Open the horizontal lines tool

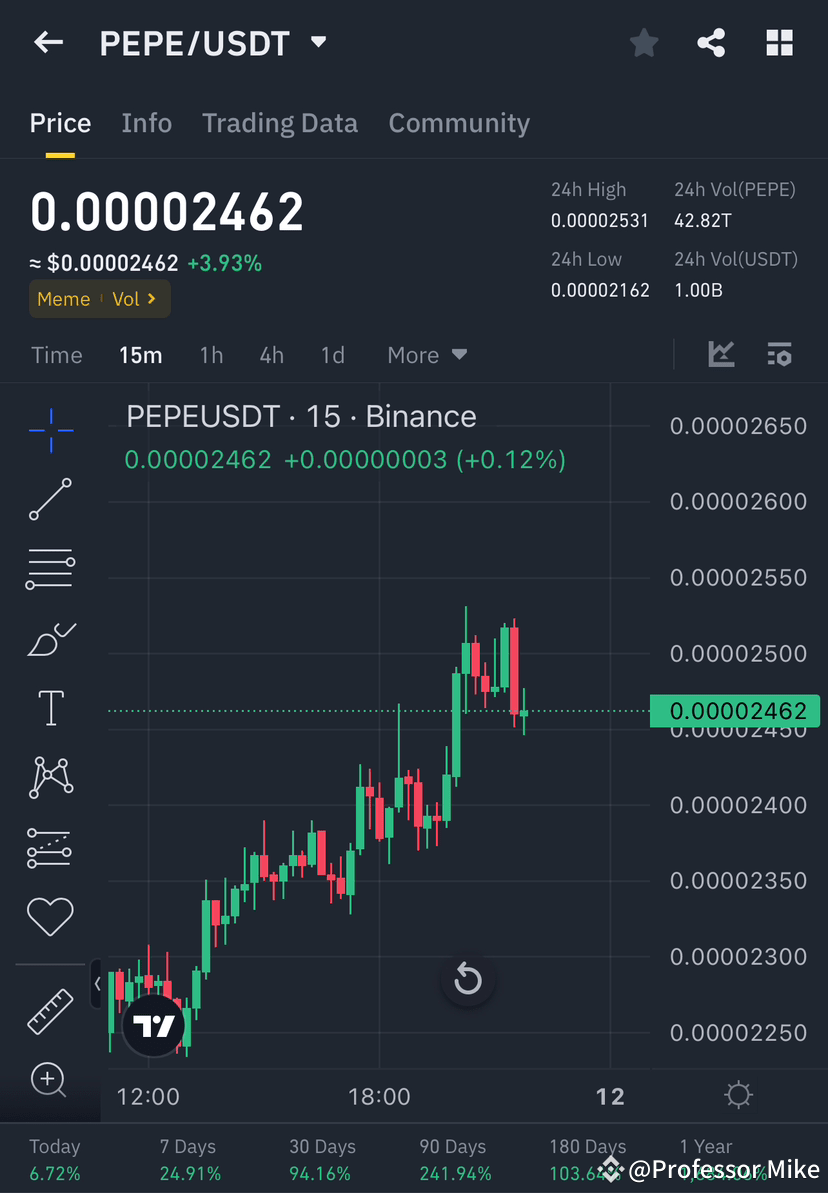(50, 568)
